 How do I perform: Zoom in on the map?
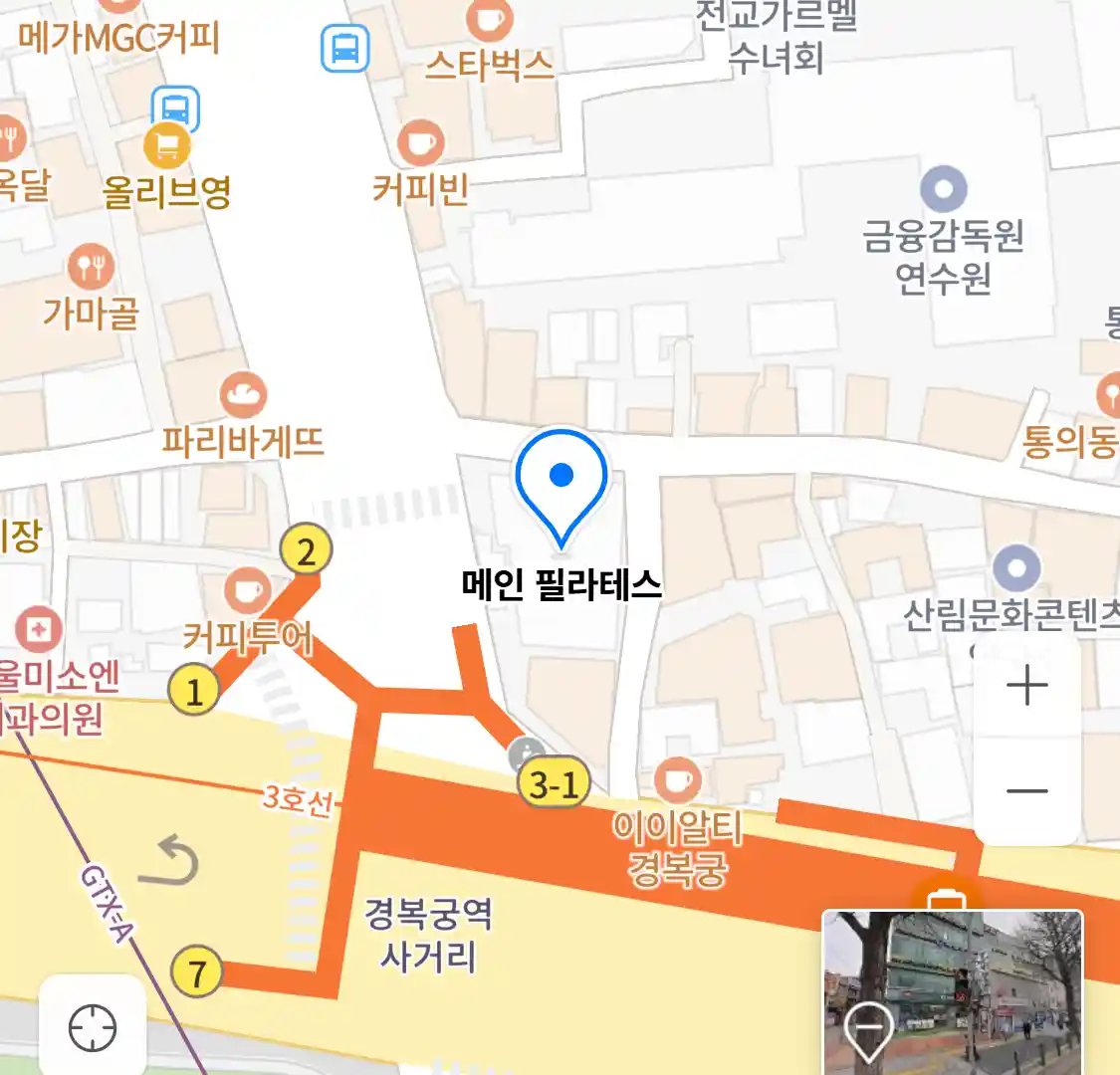(x=1026, y=687)
